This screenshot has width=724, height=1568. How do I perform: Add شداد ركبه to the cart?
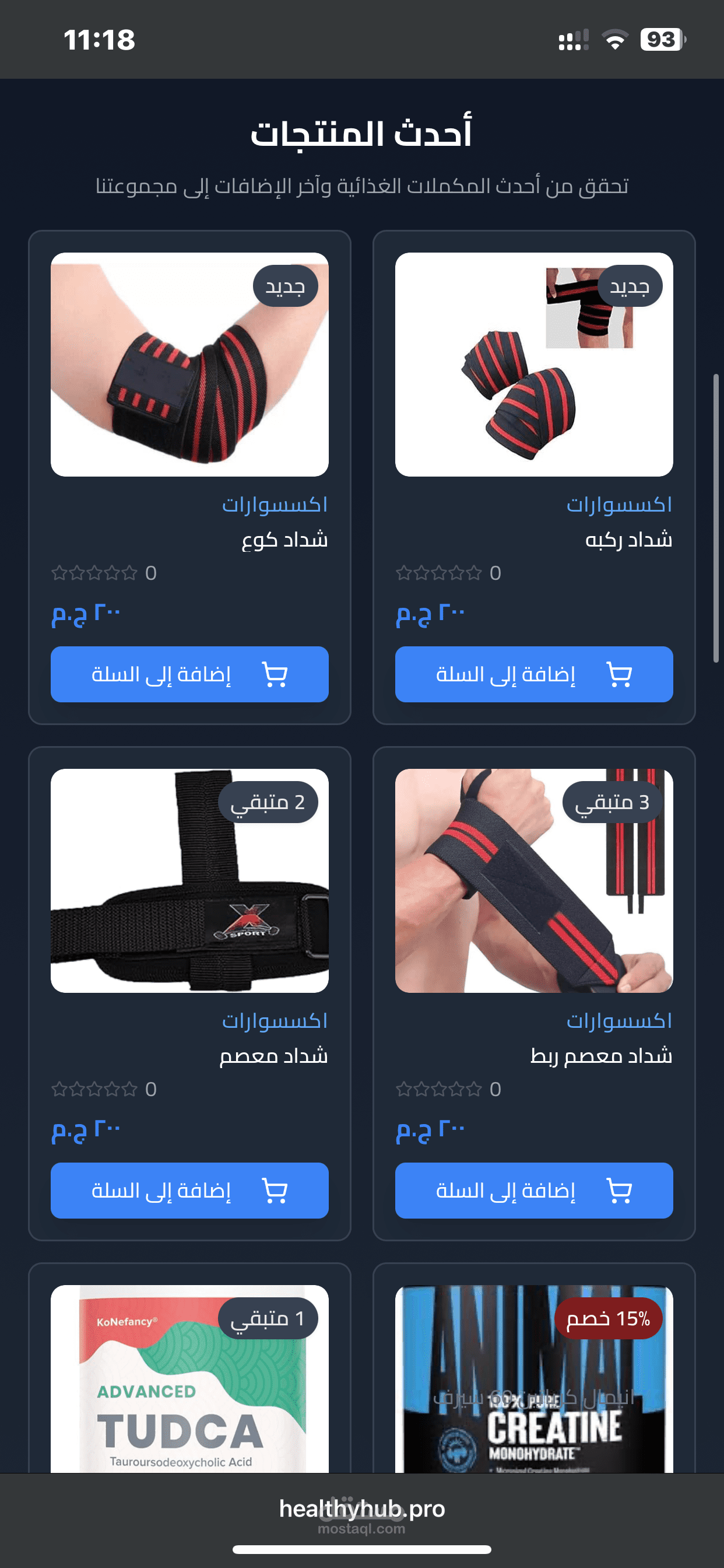tap(533, 674)
